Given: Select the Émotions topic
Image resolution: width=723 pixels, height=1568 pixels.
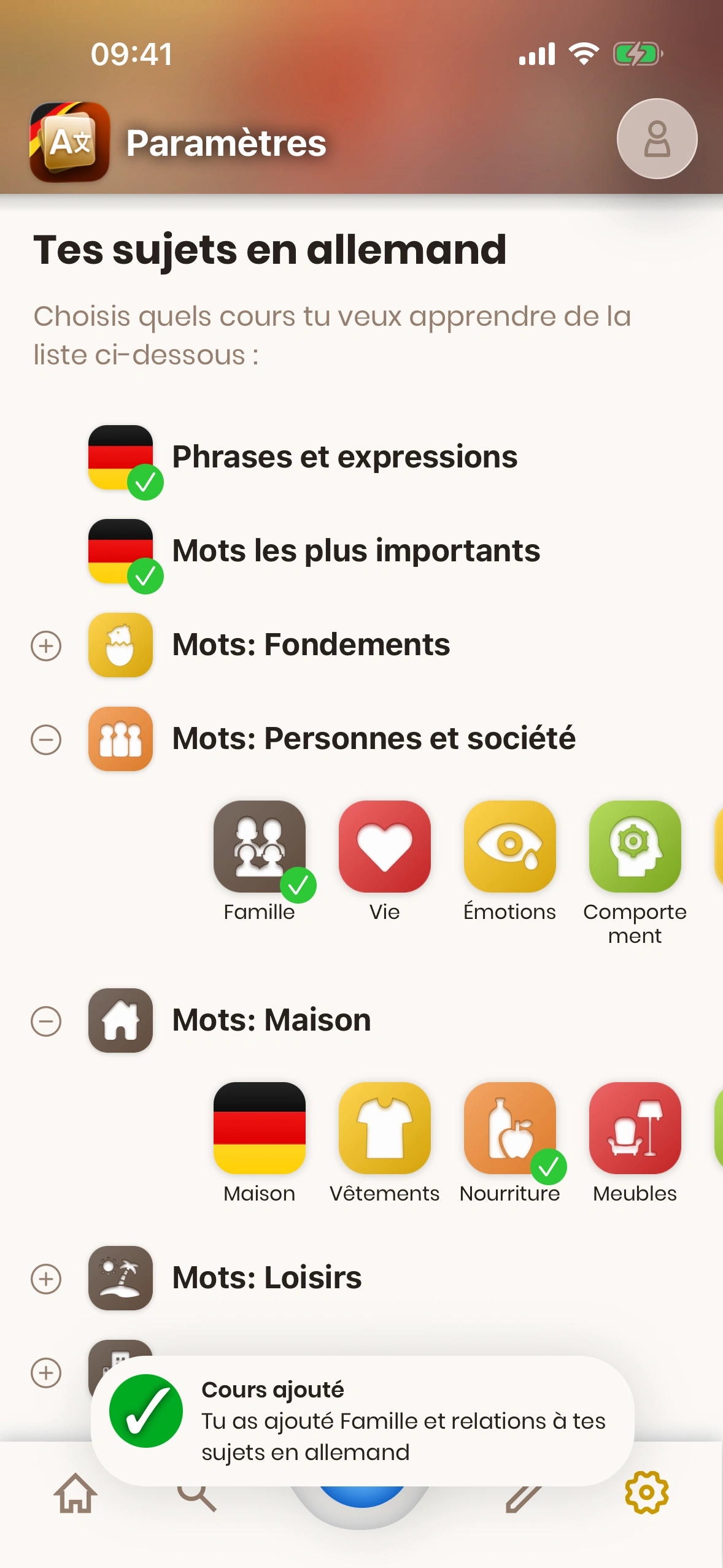Looking at the screenshot, I should tap(510, 847).
